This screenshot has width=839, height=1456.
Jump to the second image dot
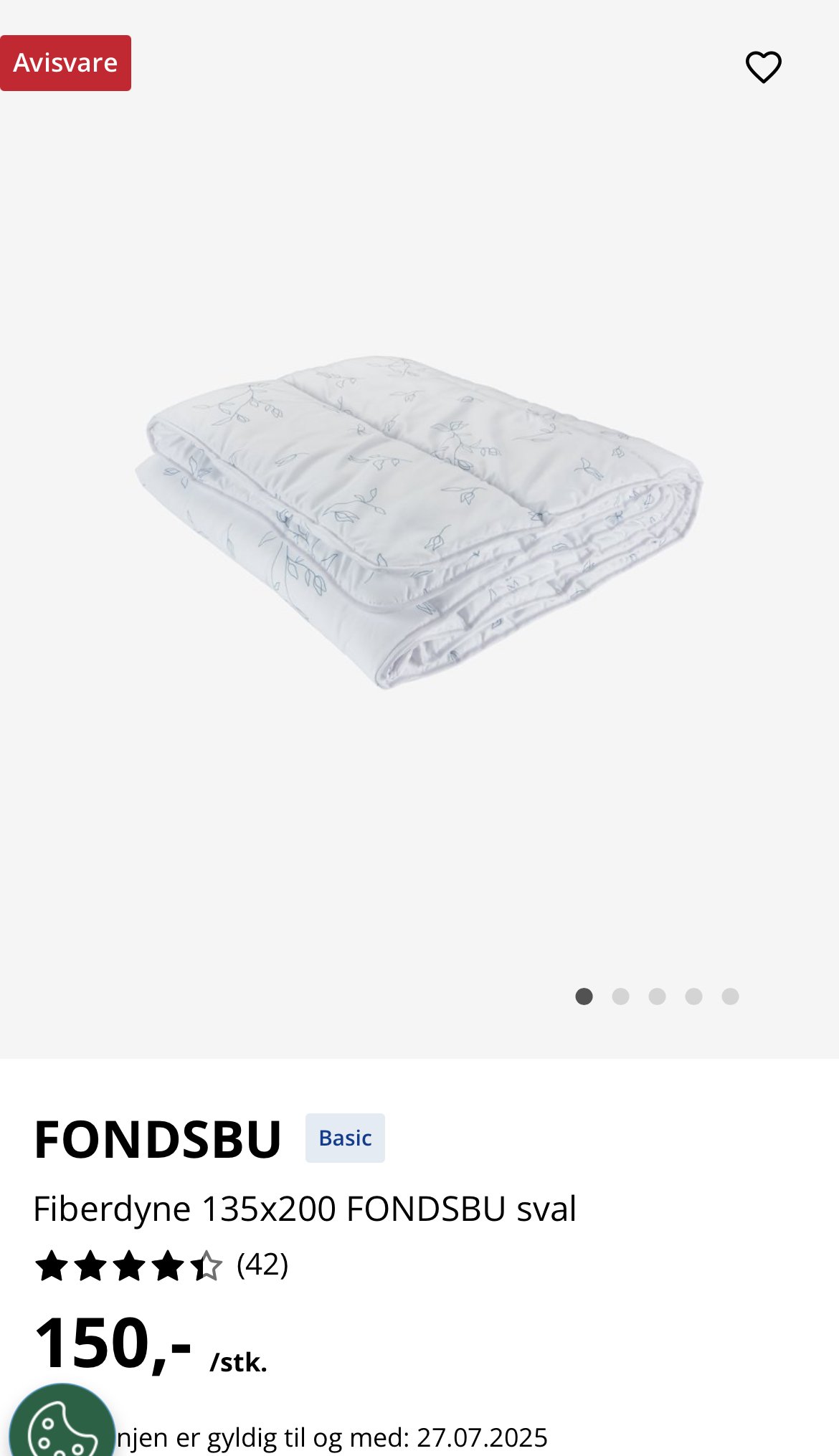[x=620, y=996]
